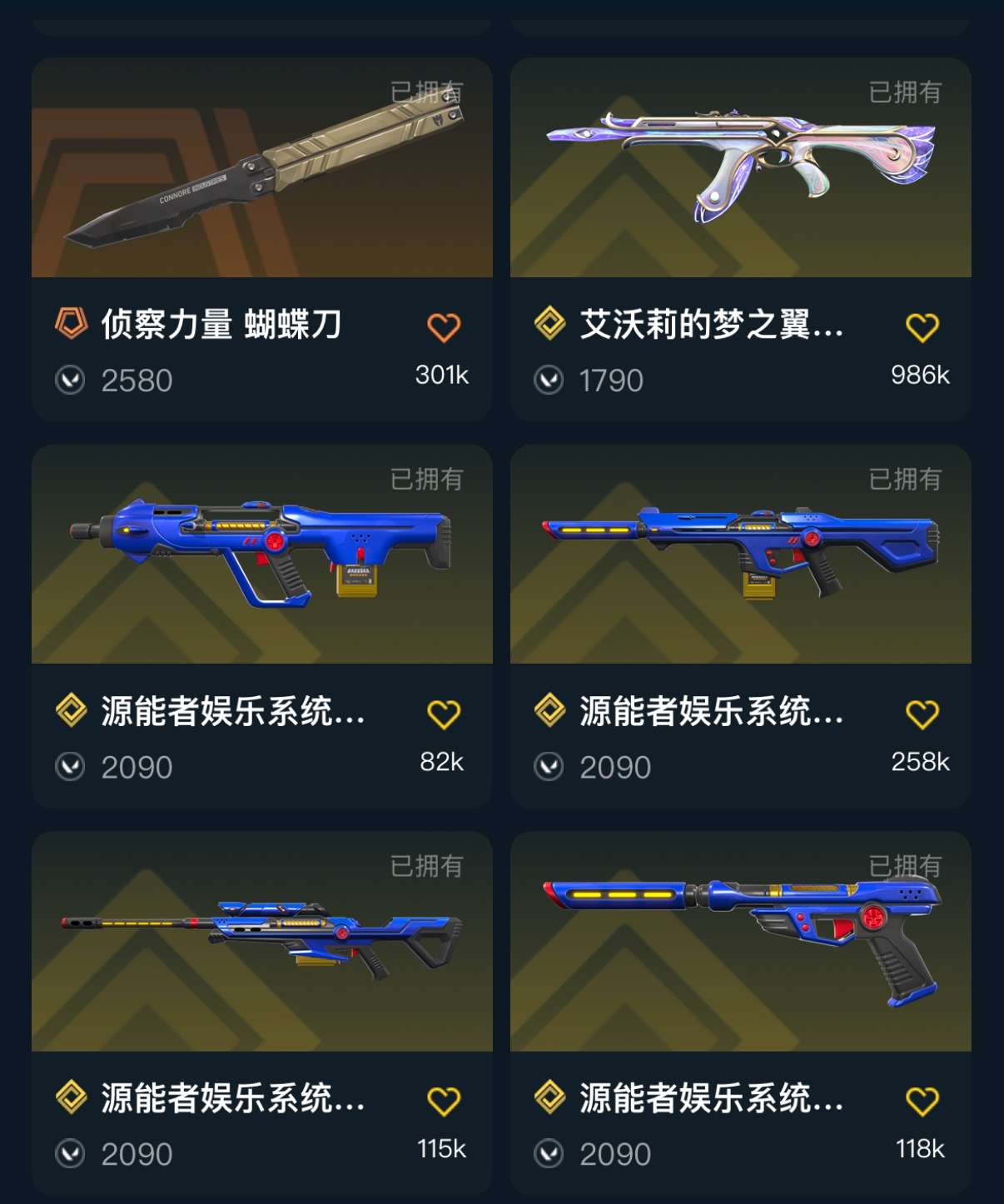Viewport: 1004px width, 1204px height.
Task: Tap the heart on the 82k-likes 源能者娱乐系统 skin
Action: 444,714
